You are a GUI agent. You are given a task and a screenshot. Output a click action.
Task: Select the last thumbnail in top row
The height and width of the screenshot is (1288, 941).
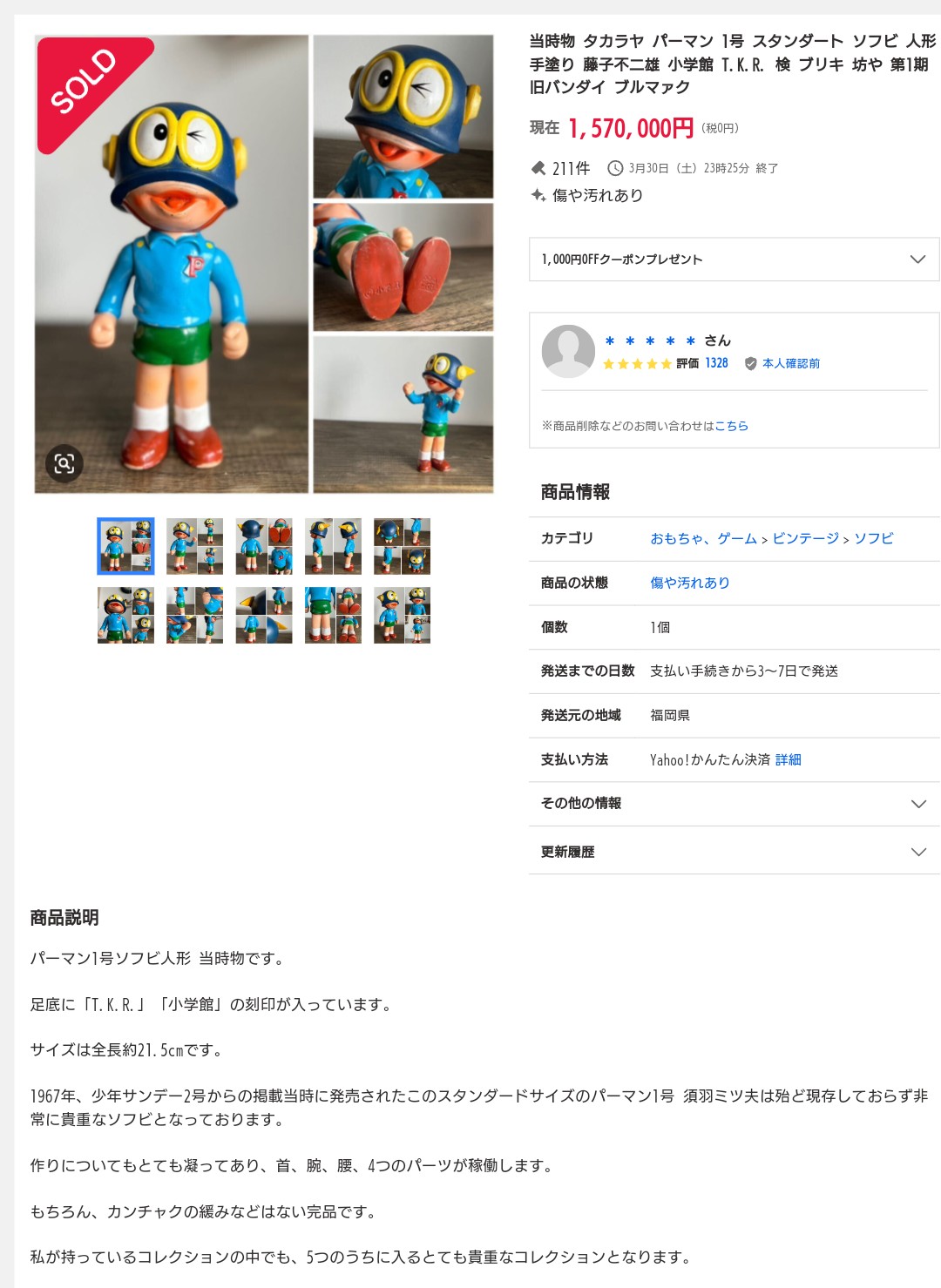pyautogui.click(x=402, y=546)
